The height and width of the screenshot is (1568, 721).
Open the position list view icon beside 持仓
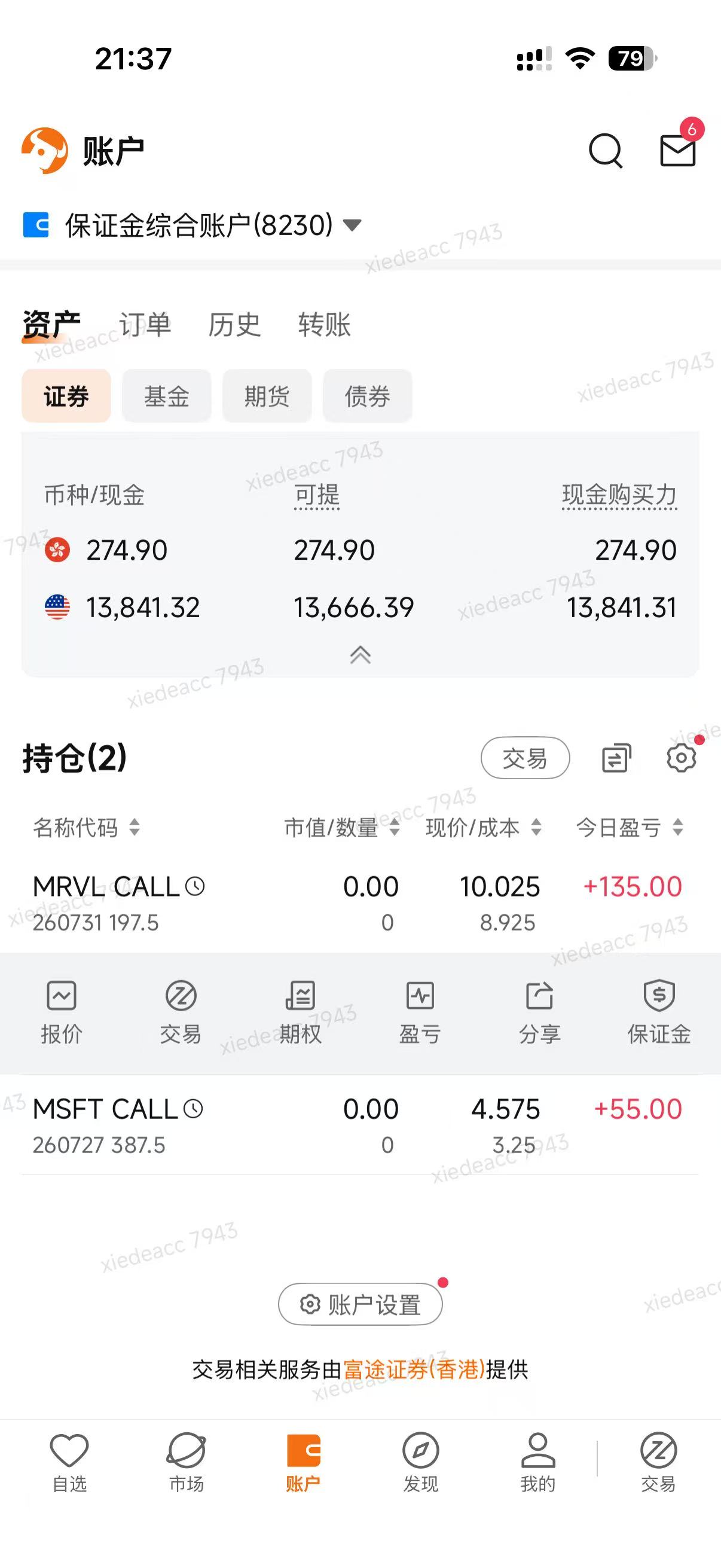(x=616, y=758)
